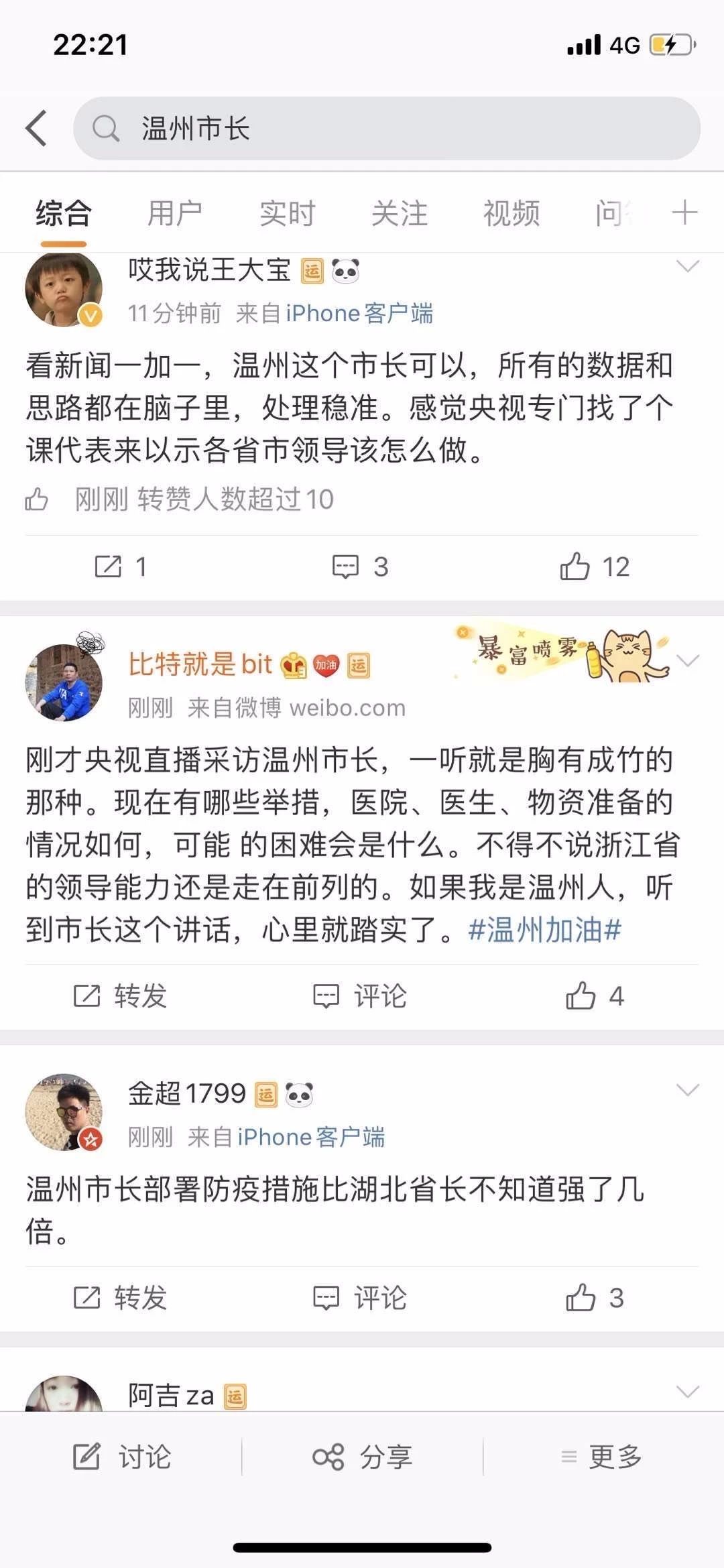
Task: Switch to the 用户 tab
Action: tap(174, 214)
